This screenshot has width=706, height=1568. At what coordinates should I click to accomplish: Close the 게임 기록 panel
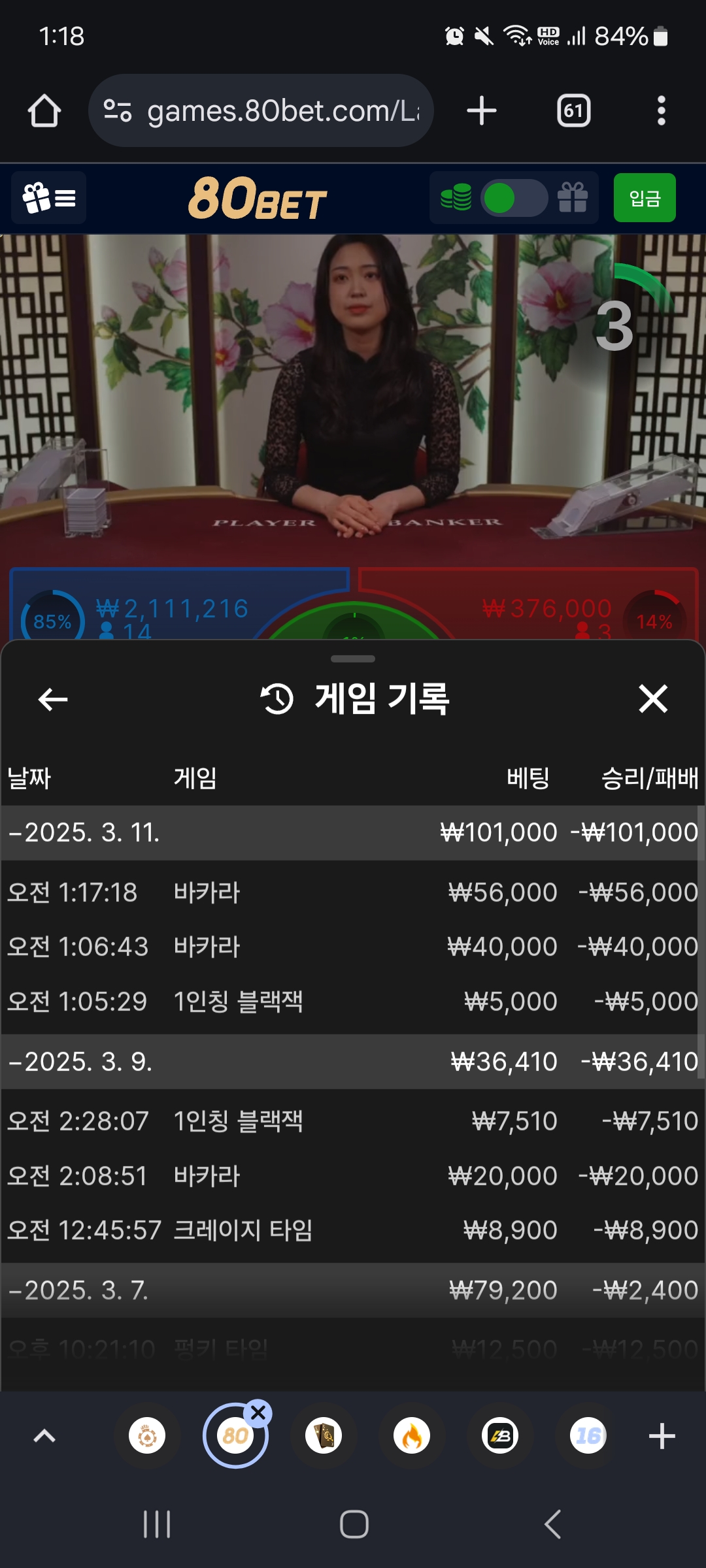click(x=652, y=699)
